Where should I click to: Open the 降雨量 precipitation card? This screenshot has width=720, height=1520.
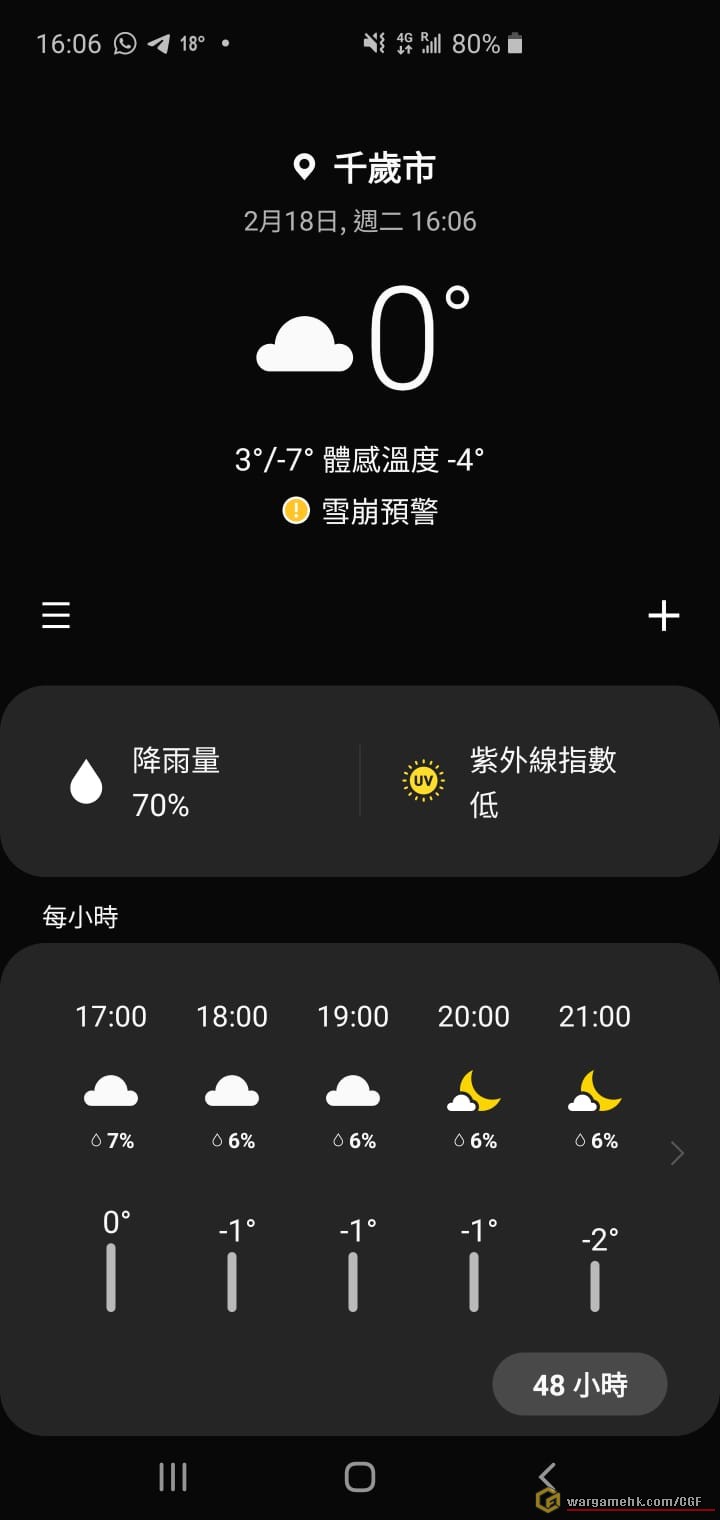[180, 781]
